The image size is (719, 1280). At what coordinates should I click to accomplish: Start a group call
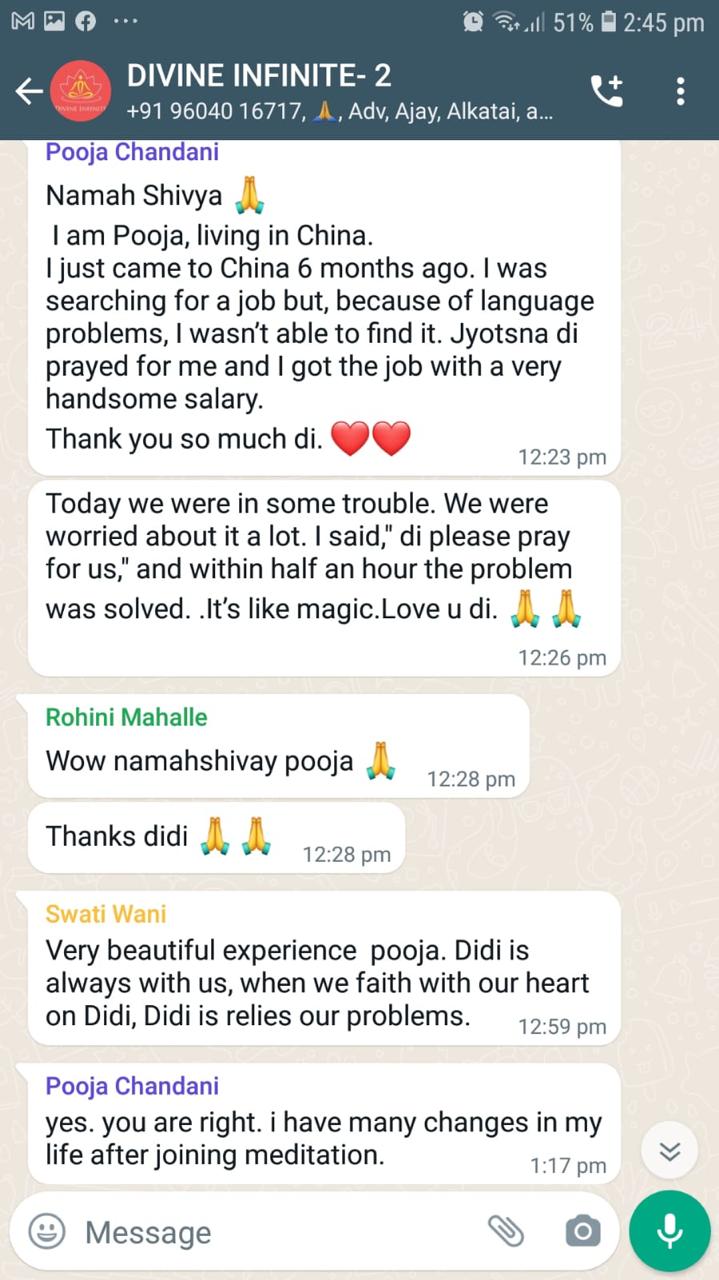[x=607, y=92]
